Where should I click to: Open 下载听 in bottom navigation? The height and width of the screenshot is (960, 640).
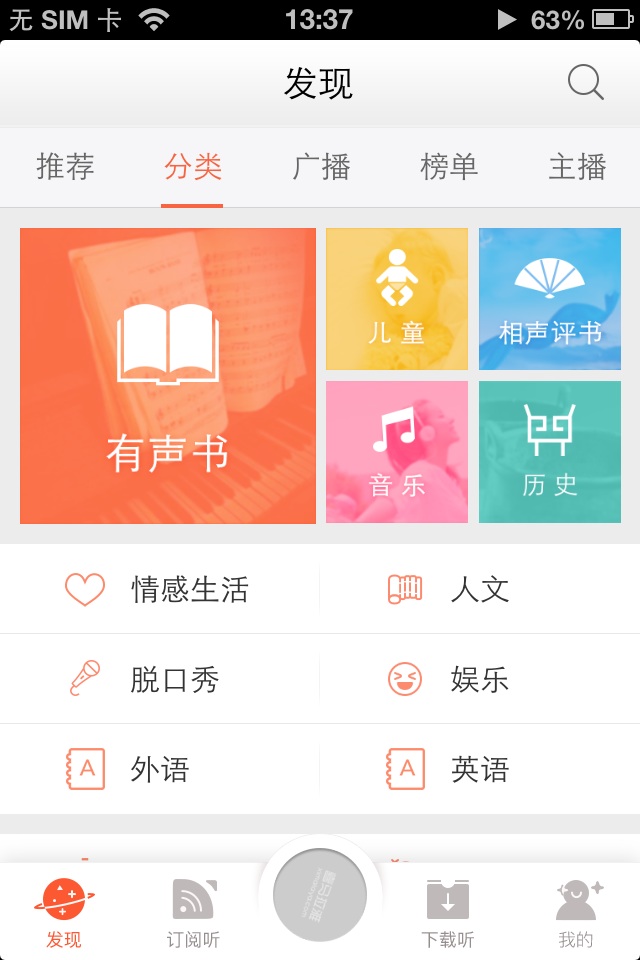[x=448, y=912]
